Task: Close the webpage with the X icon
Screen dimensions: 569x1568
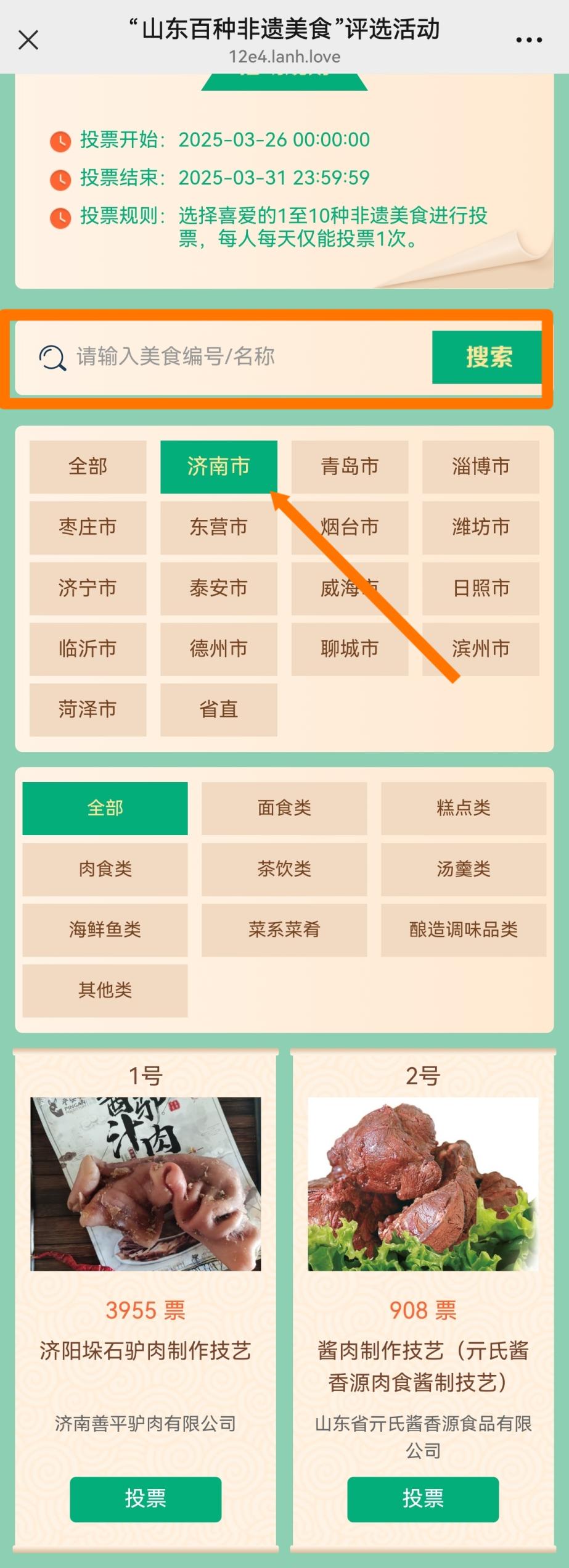Action: coord(28,40)
